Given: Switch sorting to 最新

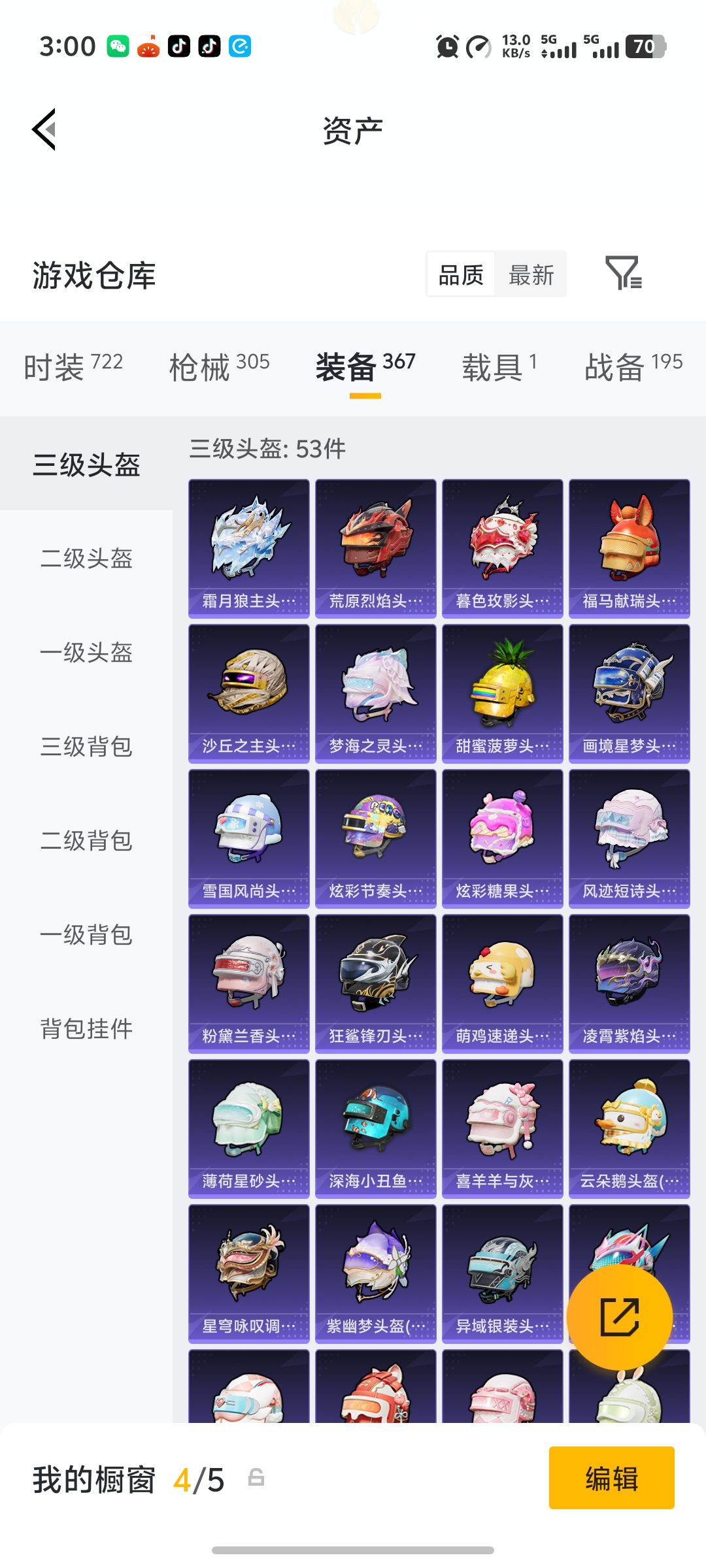Looking at the screenshot, I should point(531,274).
